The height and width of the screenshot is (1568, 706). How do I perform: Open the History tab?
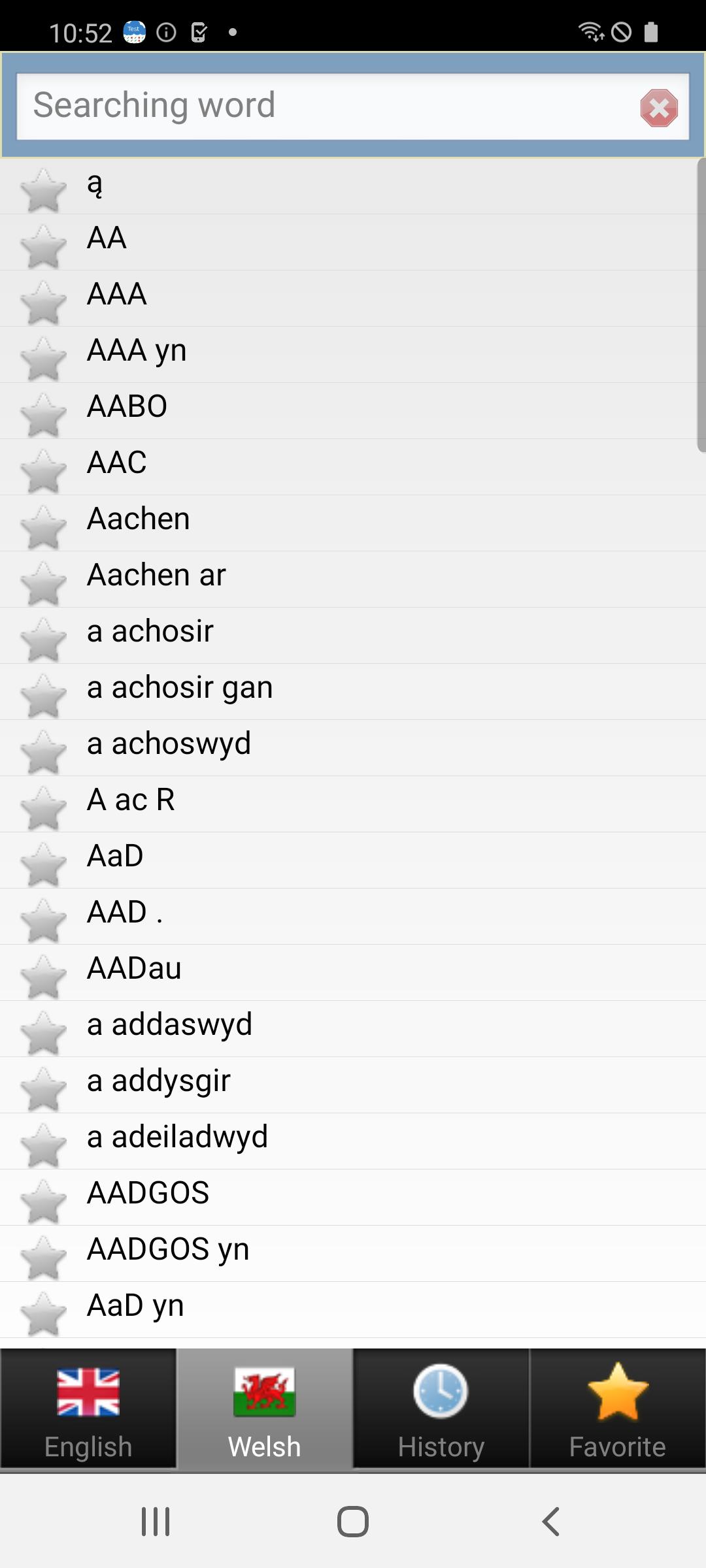click(x=441, y=1409)
